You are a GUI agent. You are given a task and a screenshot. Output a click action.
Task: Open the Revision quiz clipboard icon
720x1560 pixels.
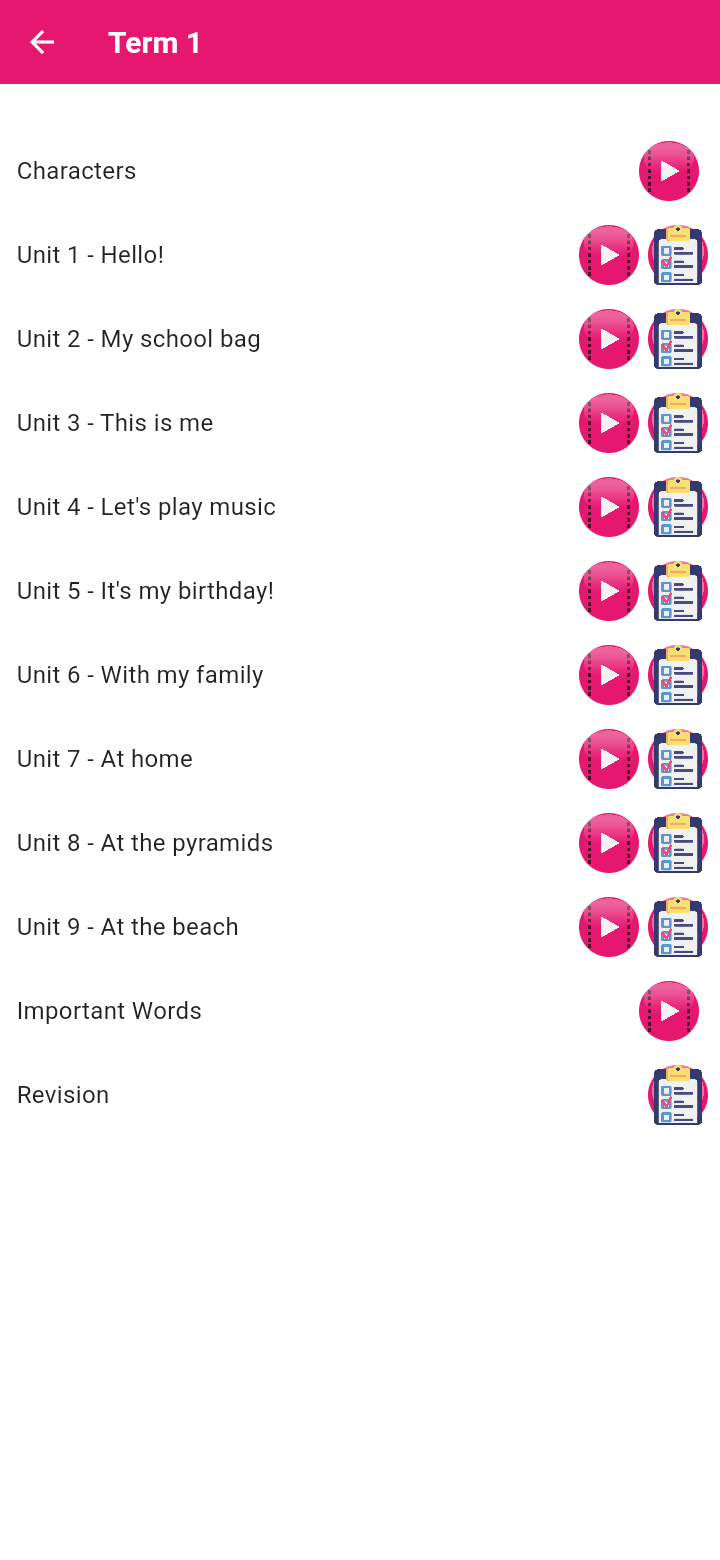point(678,1094)
